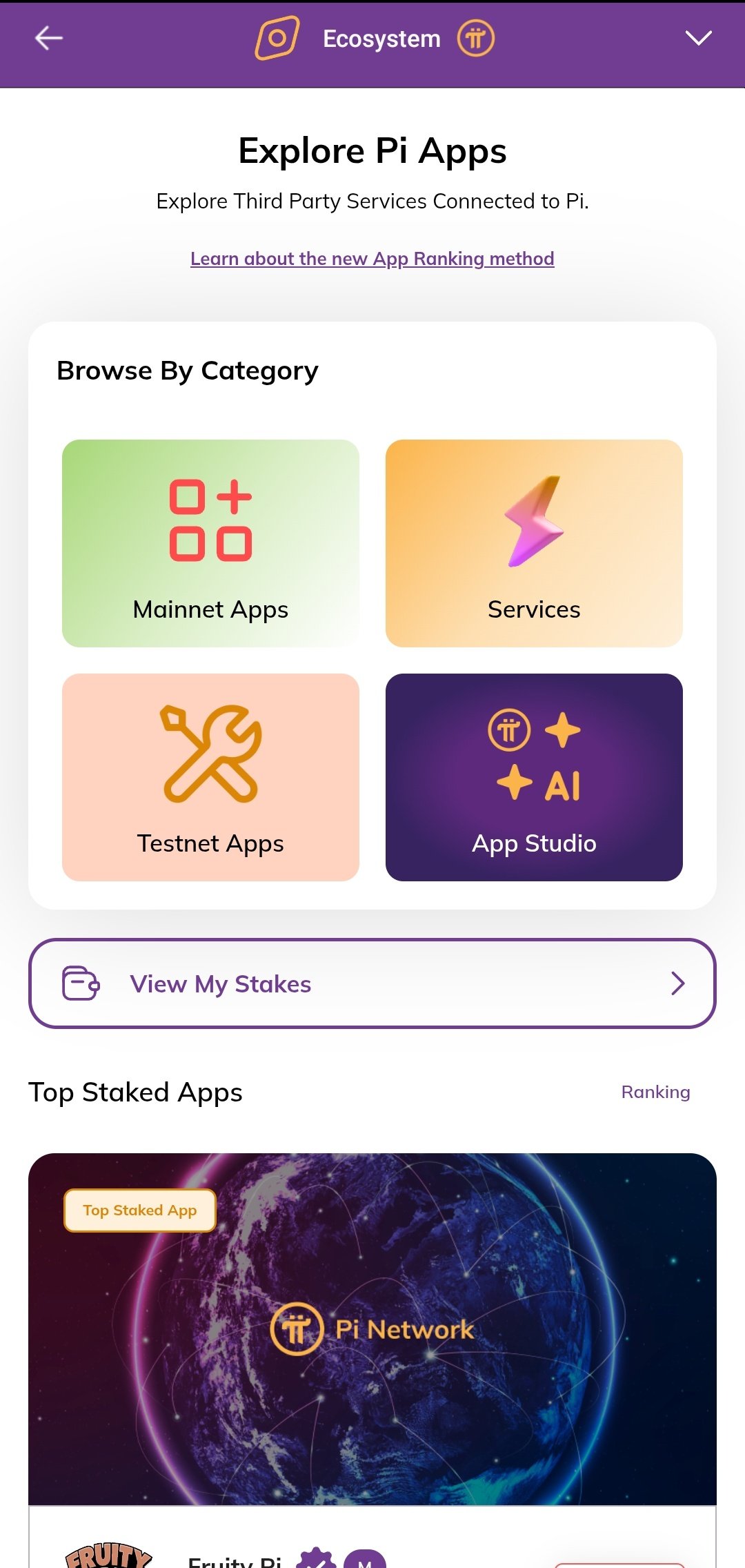Launch the App Studio category
Screen dimensions: 745x1568
[534, 777]
